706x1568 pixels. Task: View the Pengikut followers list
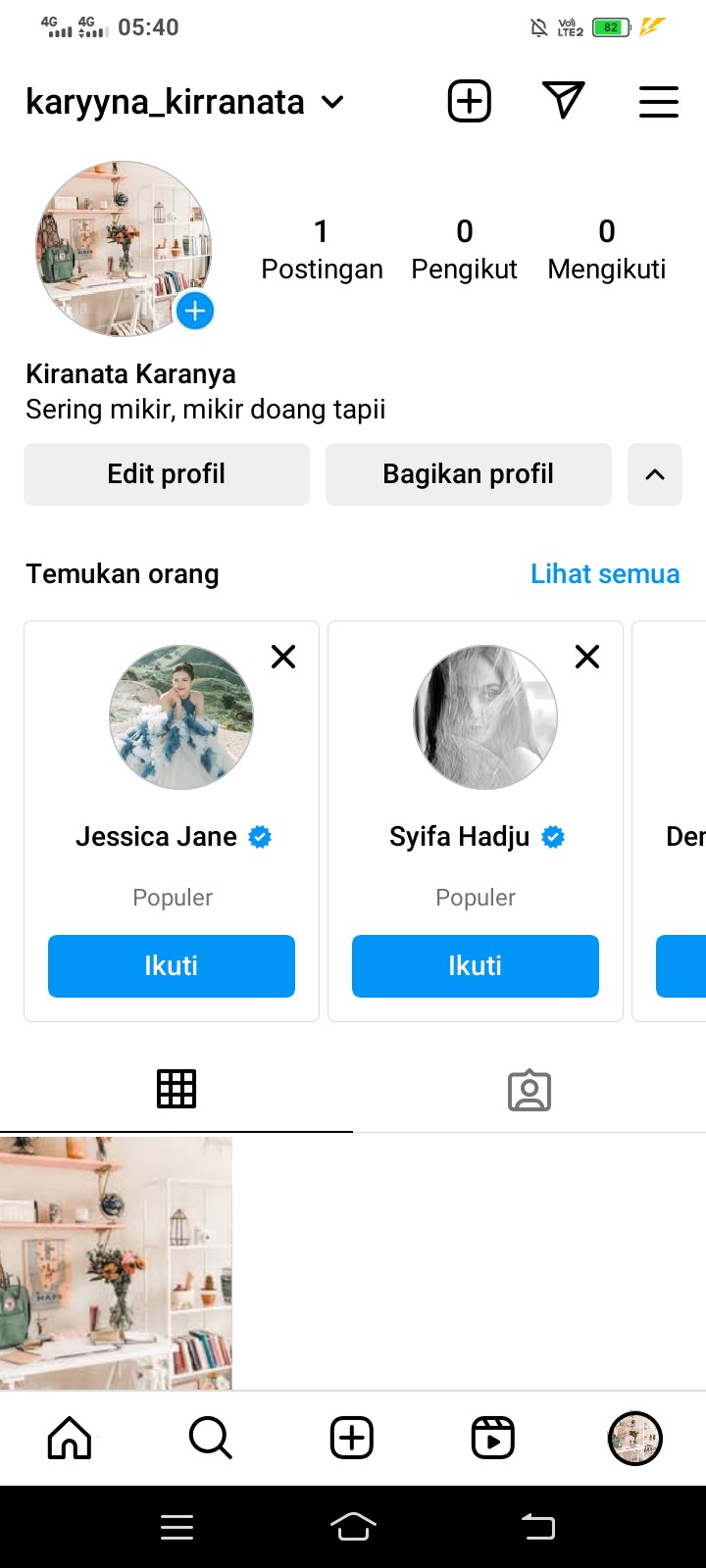464,249
